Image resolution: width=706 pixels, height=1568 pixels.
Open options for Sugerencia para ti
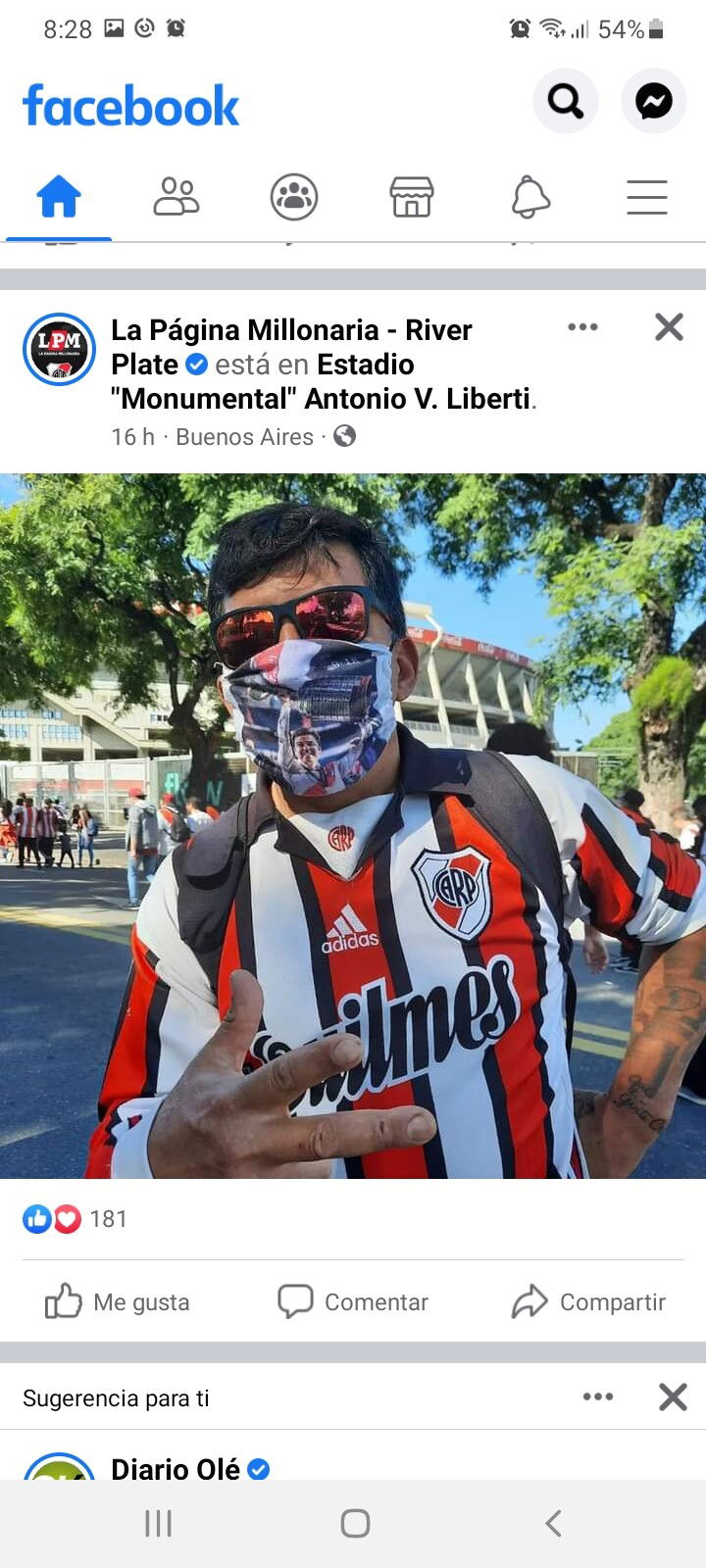point(598,1396)
